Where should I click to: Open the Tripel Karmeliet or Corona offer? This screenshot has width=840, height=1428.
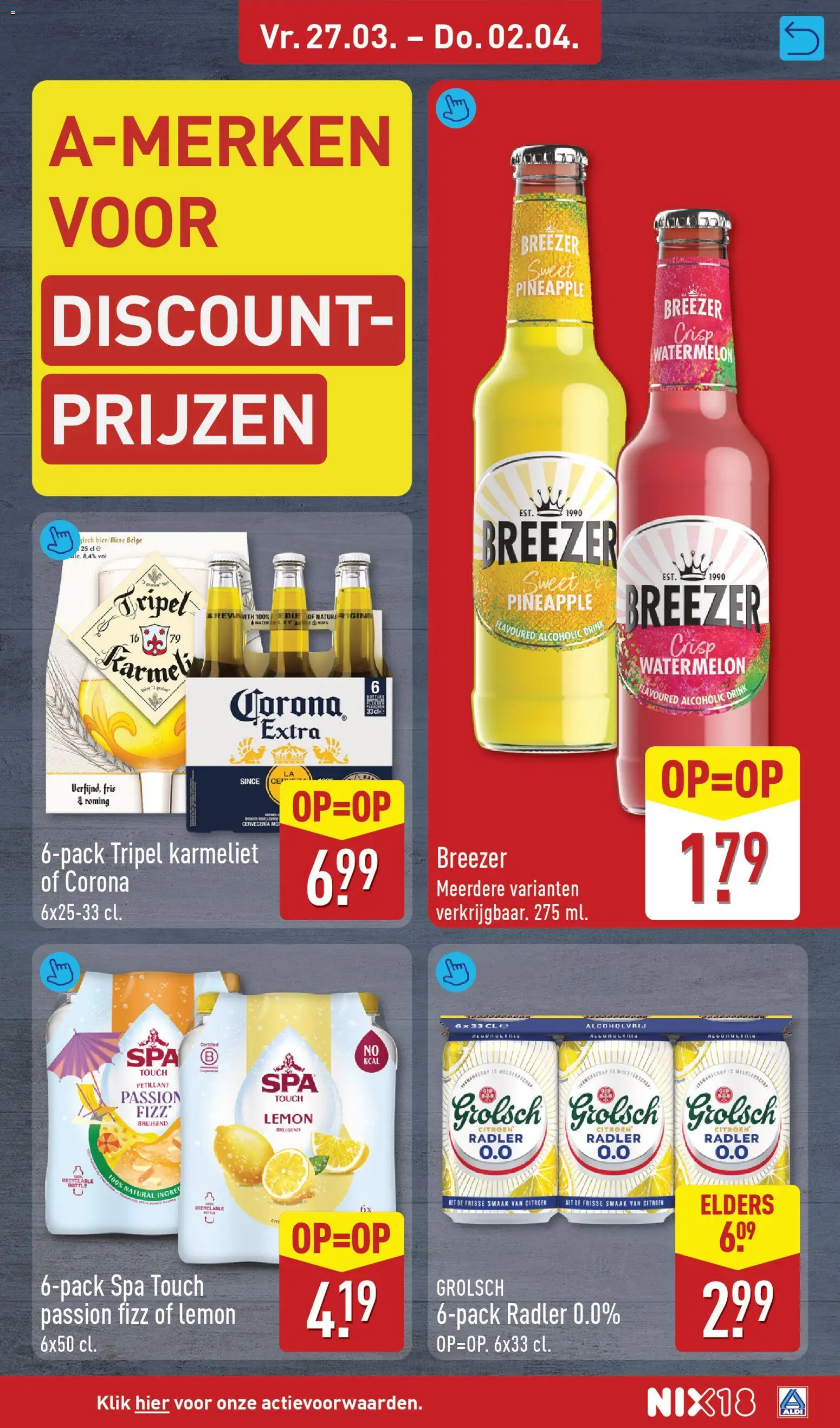click(x=60, y=538)
